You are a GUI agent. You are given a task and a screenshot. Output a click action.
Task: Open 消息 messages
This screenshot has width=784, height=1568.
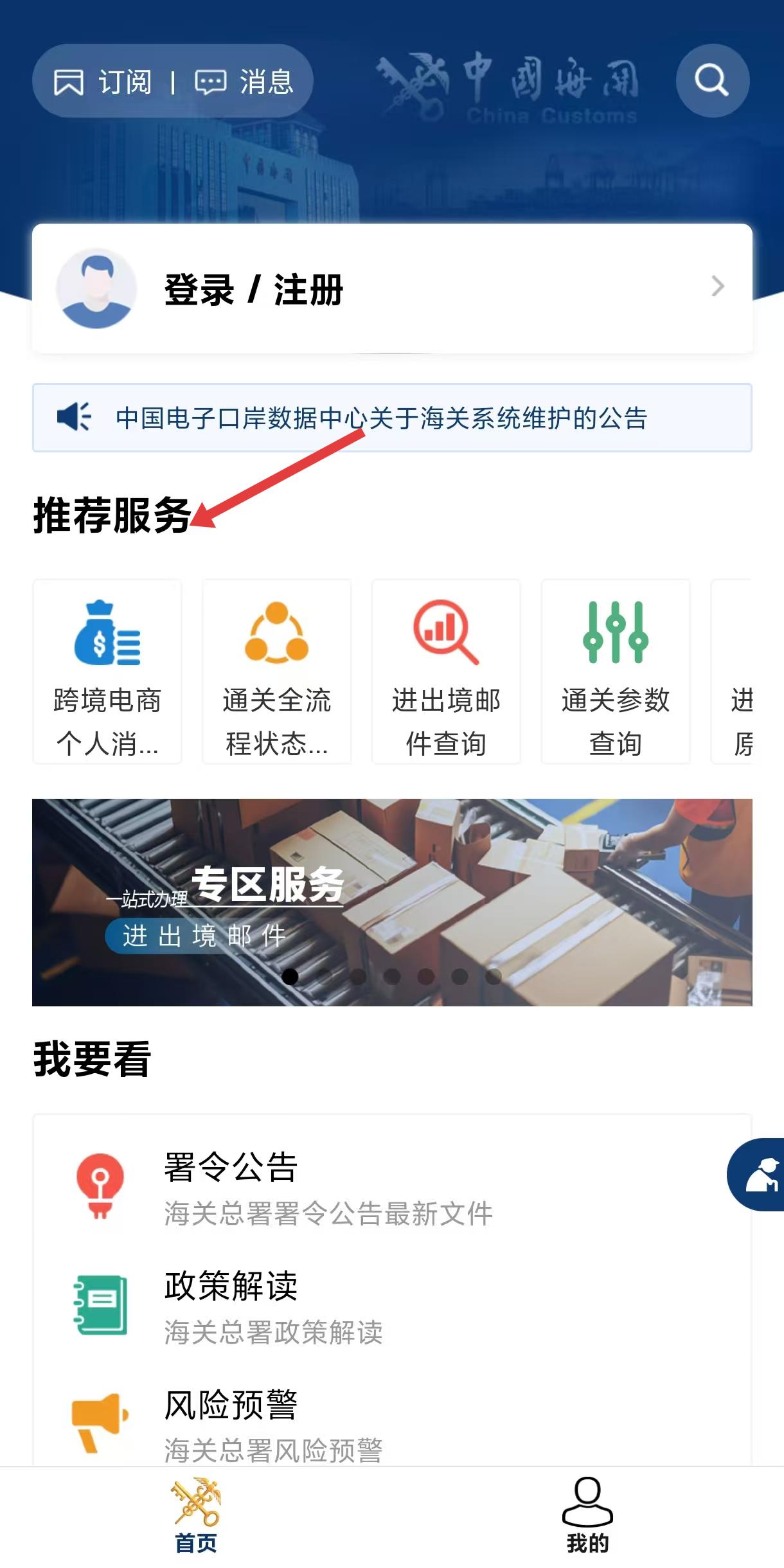pos(244,82)
